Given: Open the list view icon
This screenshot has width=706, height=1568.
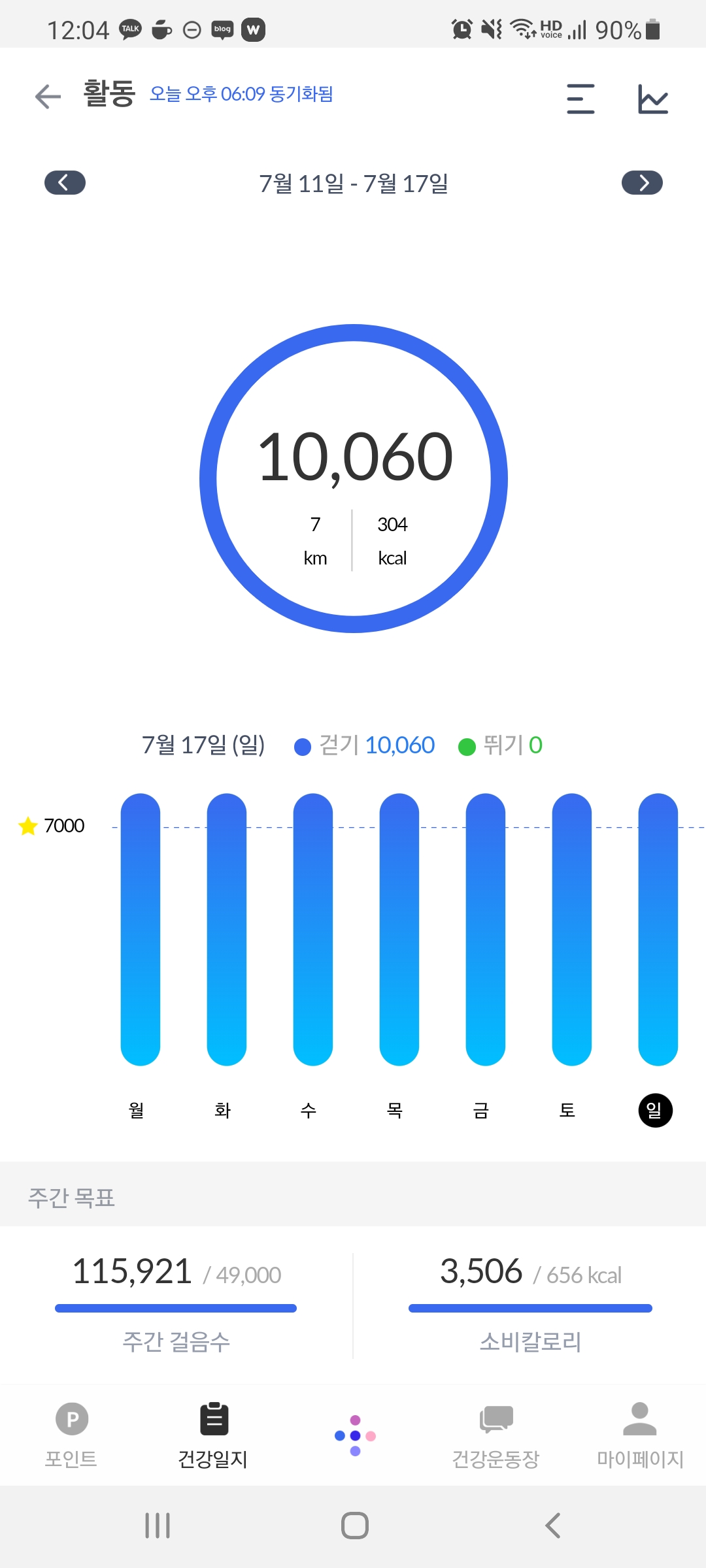Looking at the screenshot, I should (580, 99).
